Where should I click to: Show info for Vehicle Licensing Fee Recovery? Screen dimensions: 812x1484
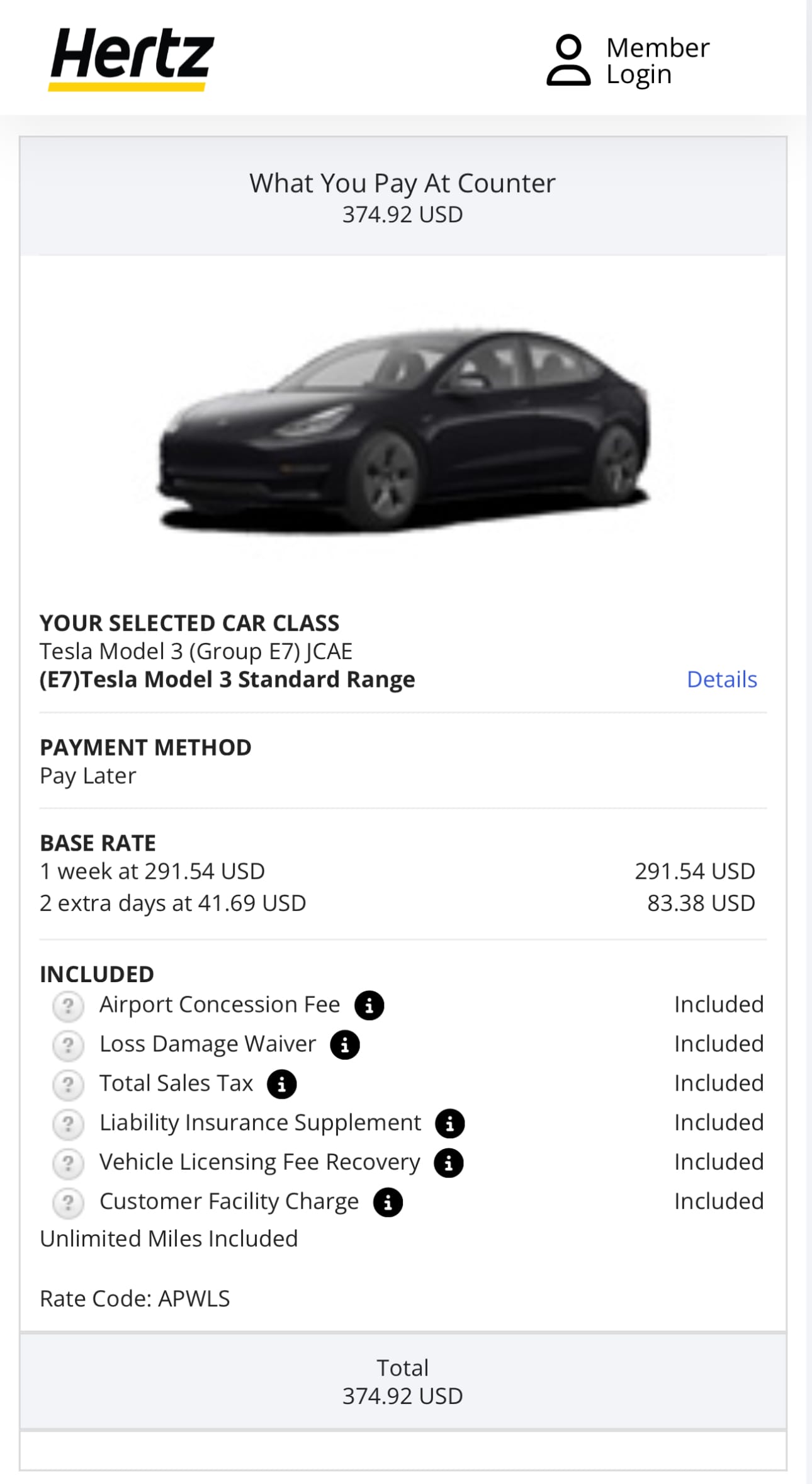[x=449, y=1163]
